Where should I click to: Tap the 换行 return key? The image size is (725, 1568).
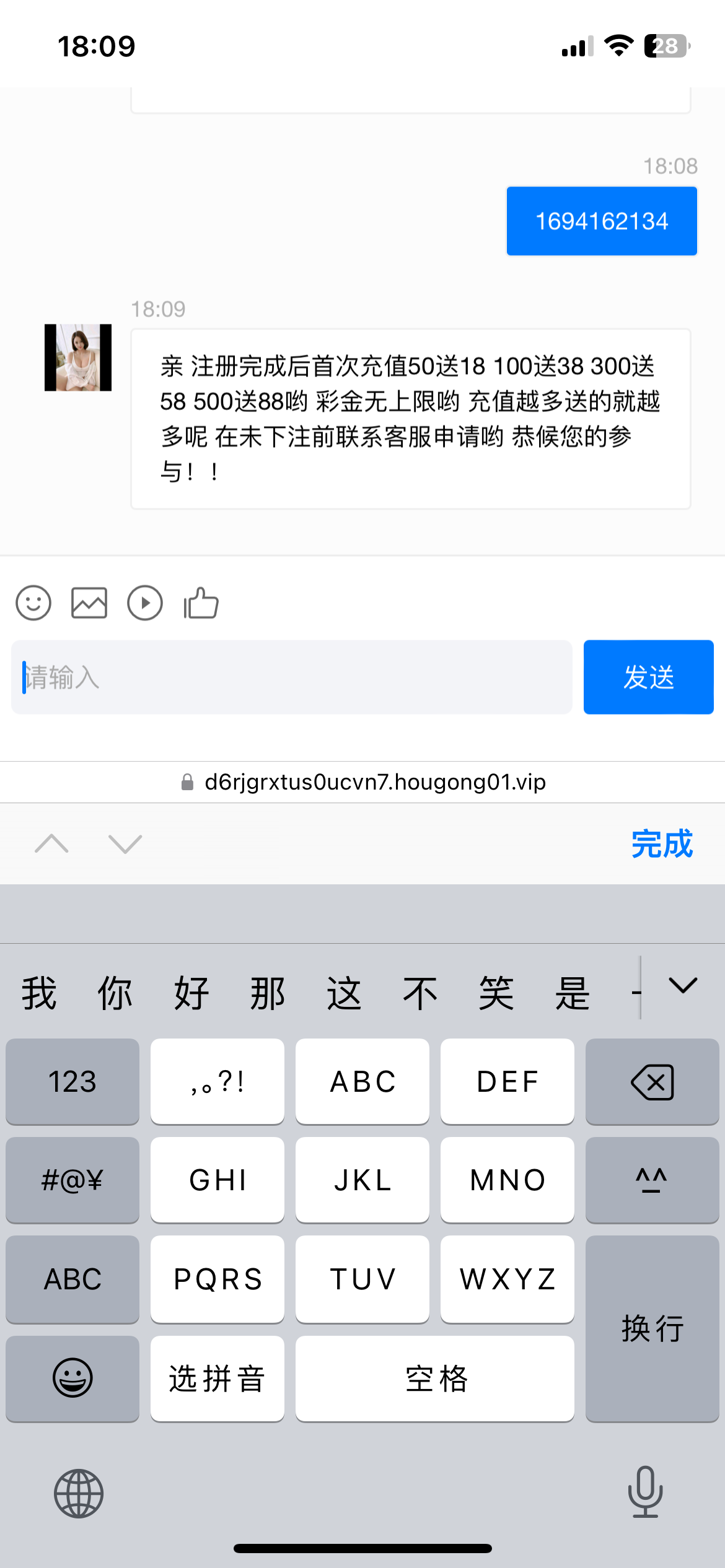[652, 1329]
